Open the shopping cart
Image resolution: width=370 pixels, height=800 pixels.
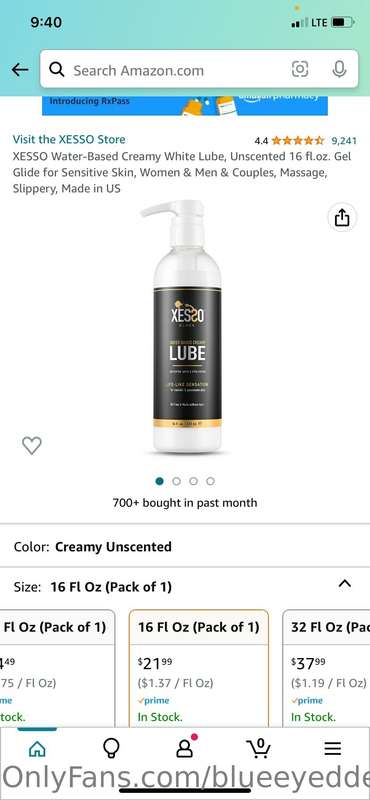point(259,748)
